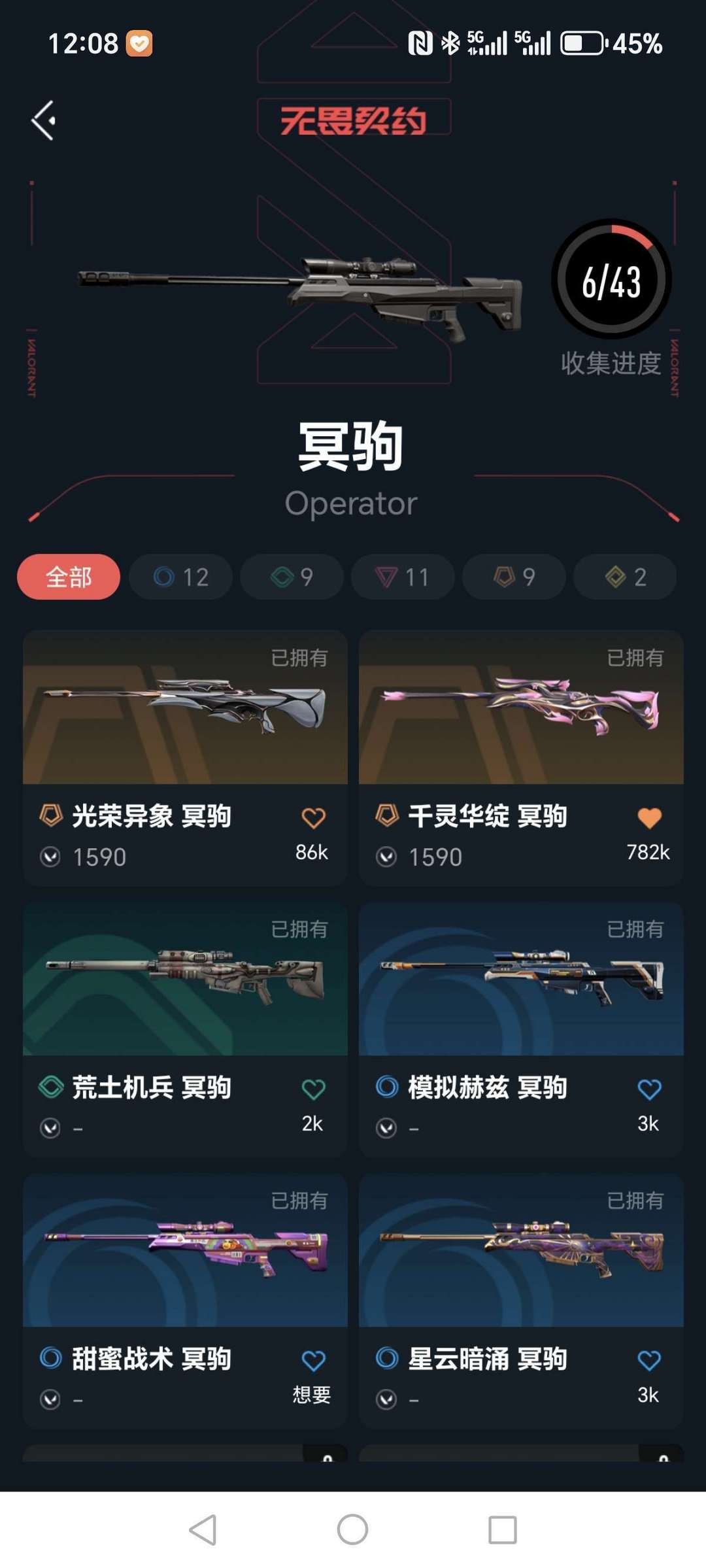Filter by the orange tier showing 9

pos(514,577)
